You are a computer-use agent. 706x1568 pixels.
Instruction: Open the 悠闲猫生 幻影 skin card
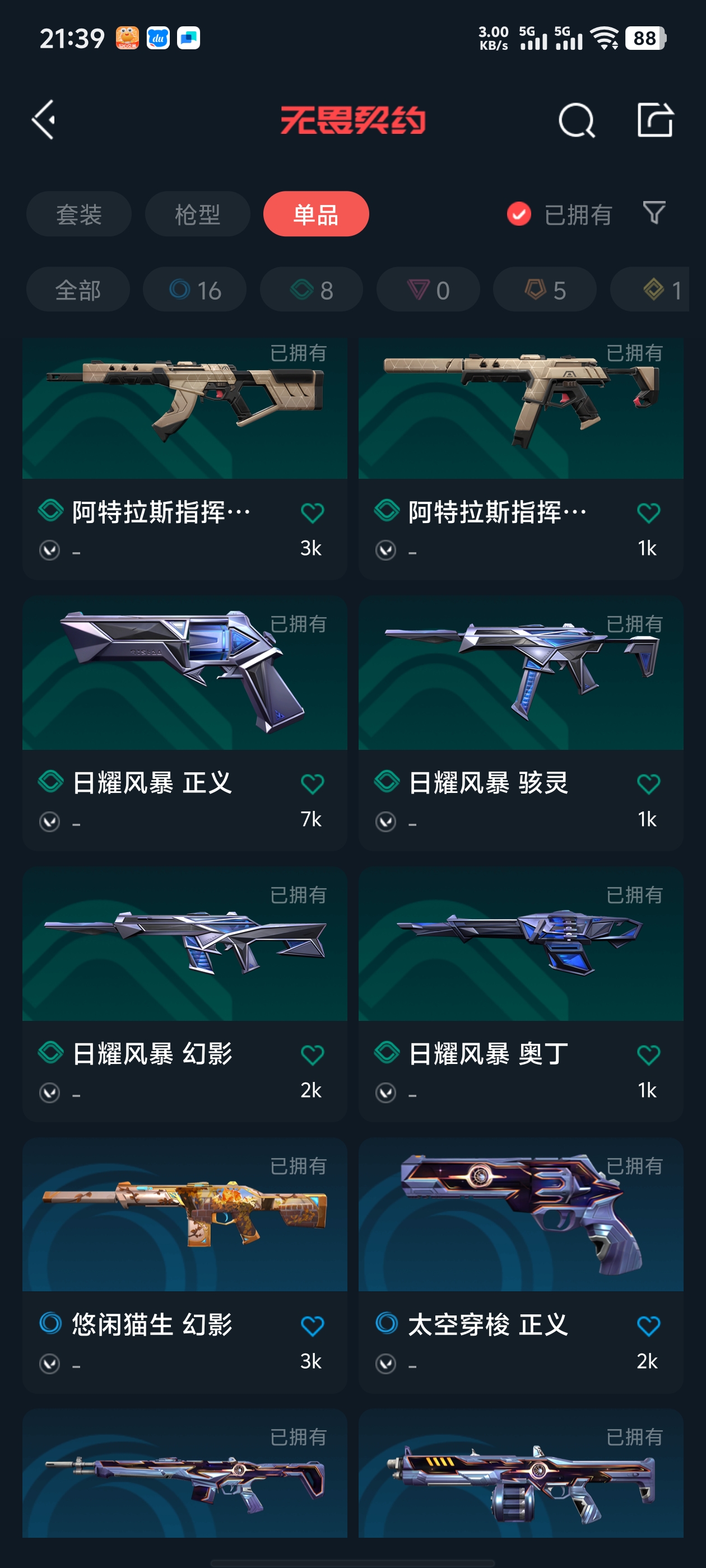tap(184, 1266)
